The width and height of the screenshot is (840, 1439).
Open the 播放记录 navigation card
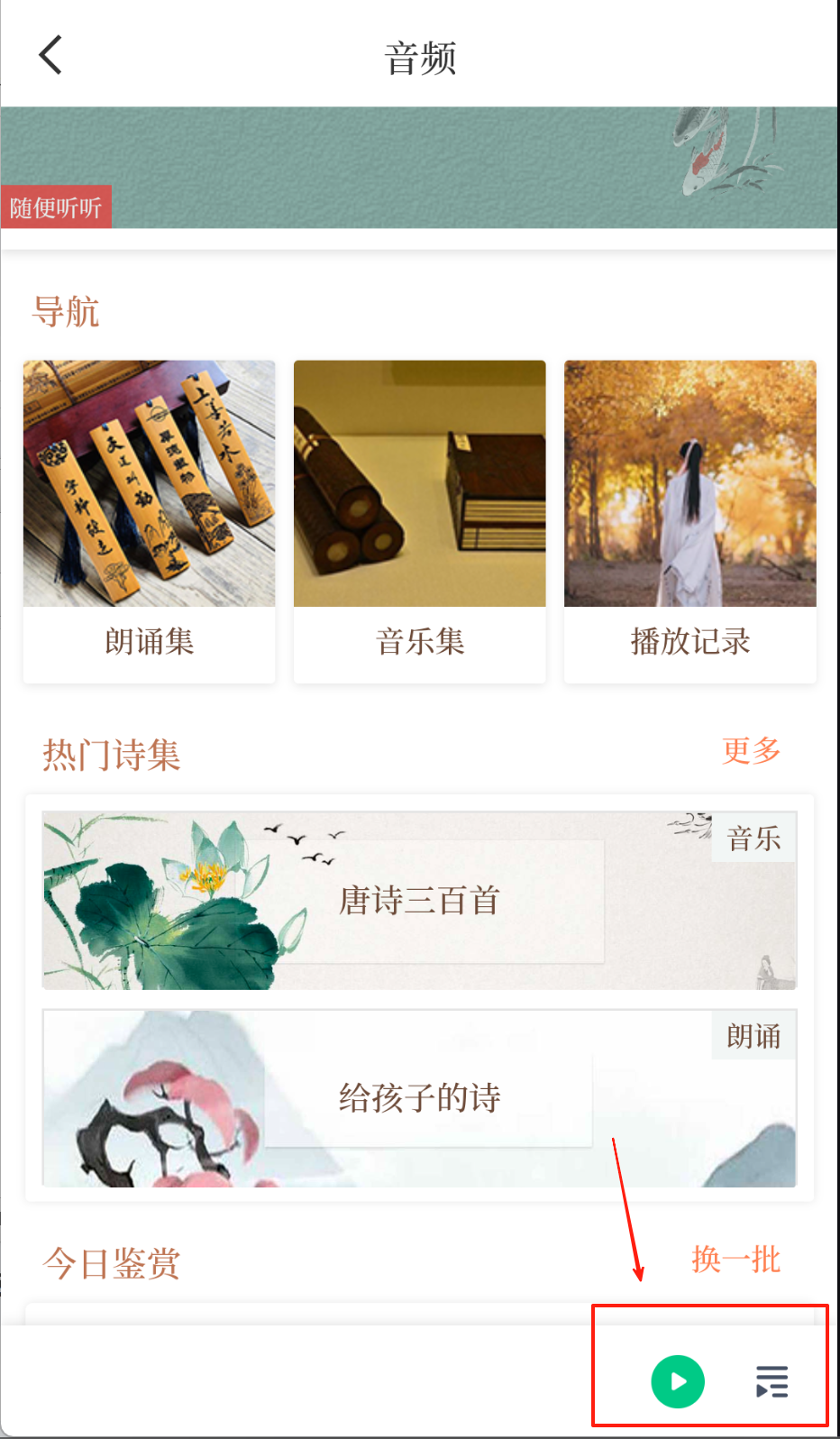coord(690,521)
